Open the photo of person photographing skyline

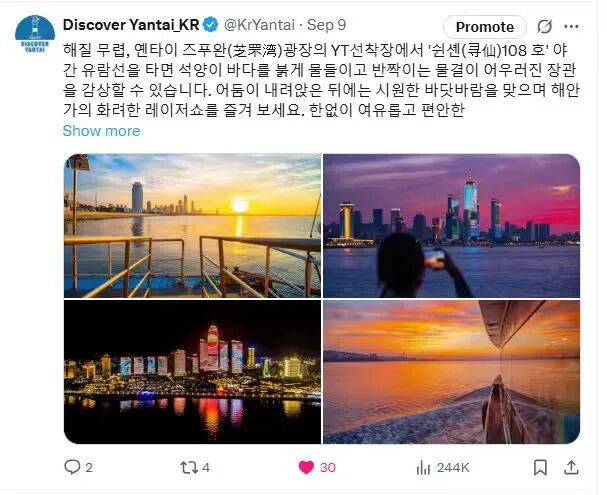coord(451,225)
